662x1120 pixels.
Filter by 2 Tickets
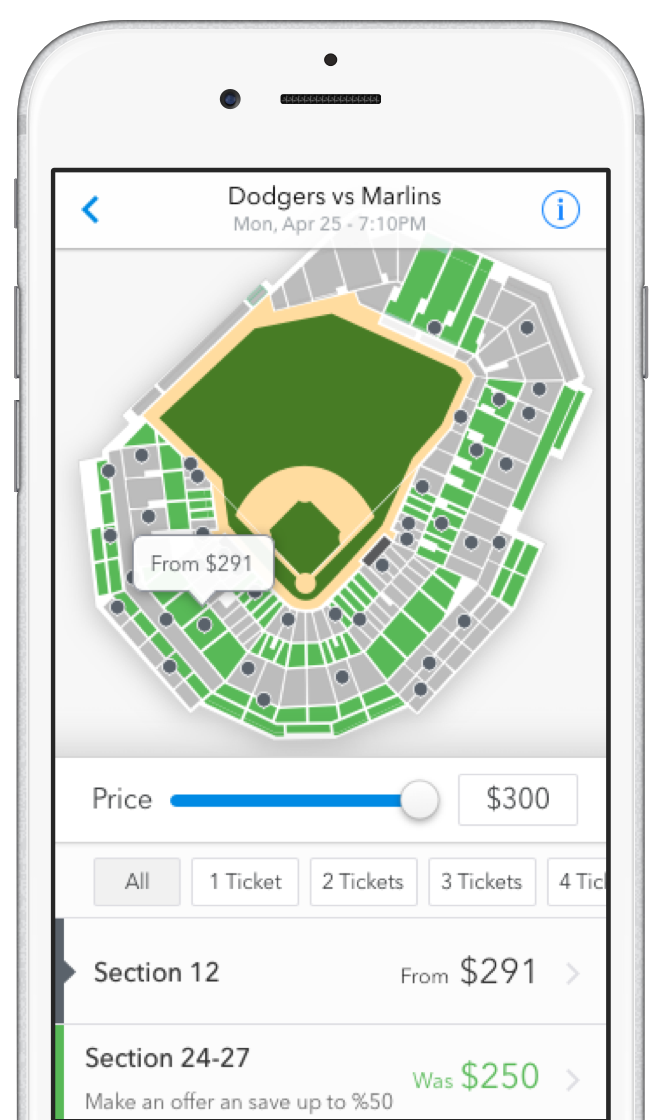click(x=363, y=882)
